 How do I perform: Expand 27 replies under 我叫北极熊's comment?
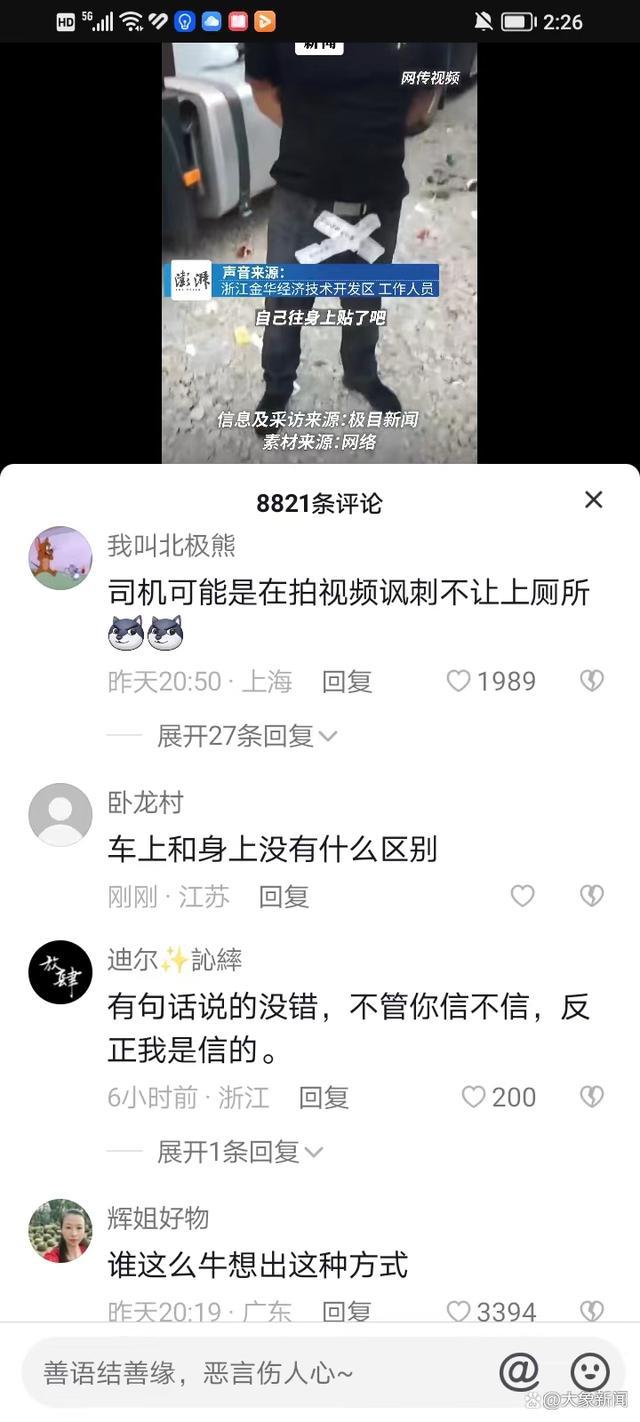click(x=246, y=736)
